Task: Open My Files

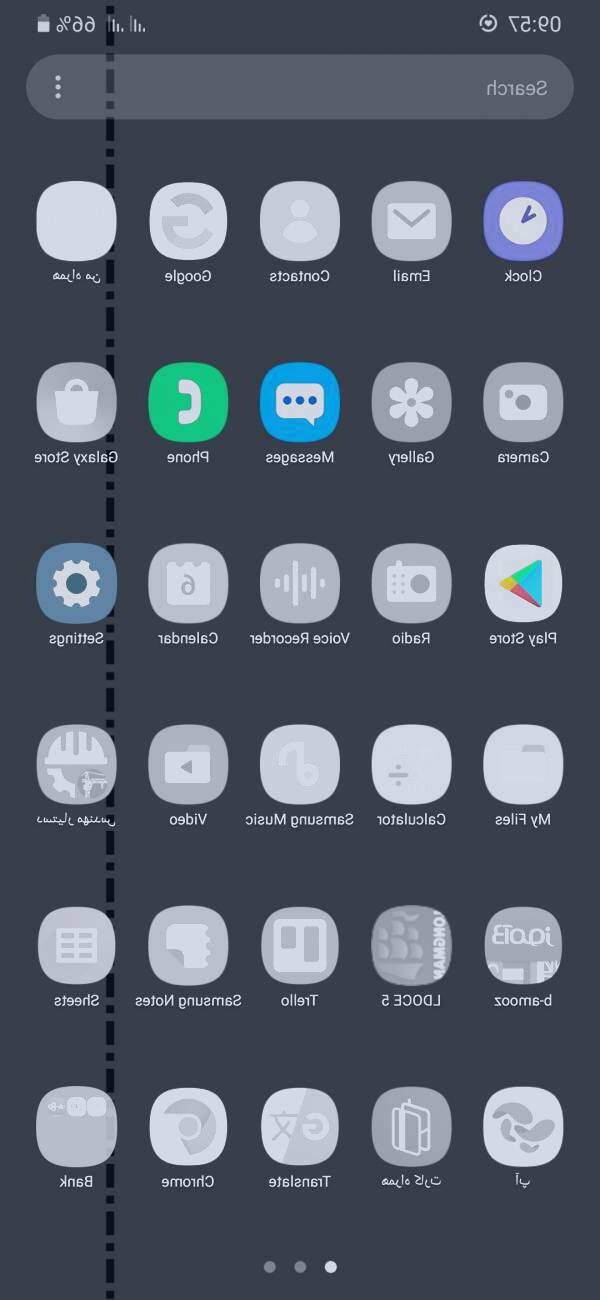Action: click(523, 765)
